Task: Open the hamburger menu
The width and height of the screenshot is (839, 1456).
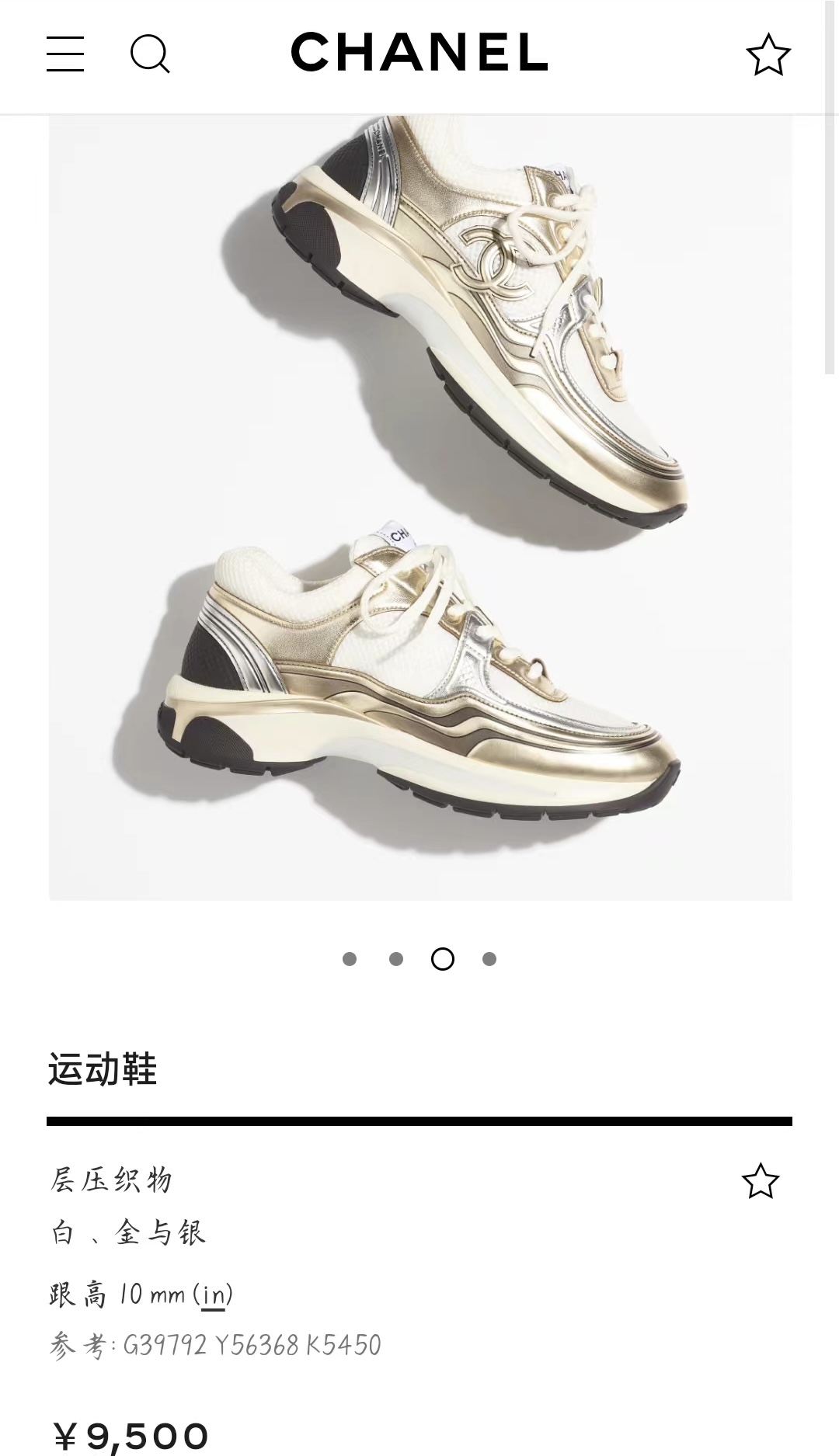Action: tap(65, 54)
